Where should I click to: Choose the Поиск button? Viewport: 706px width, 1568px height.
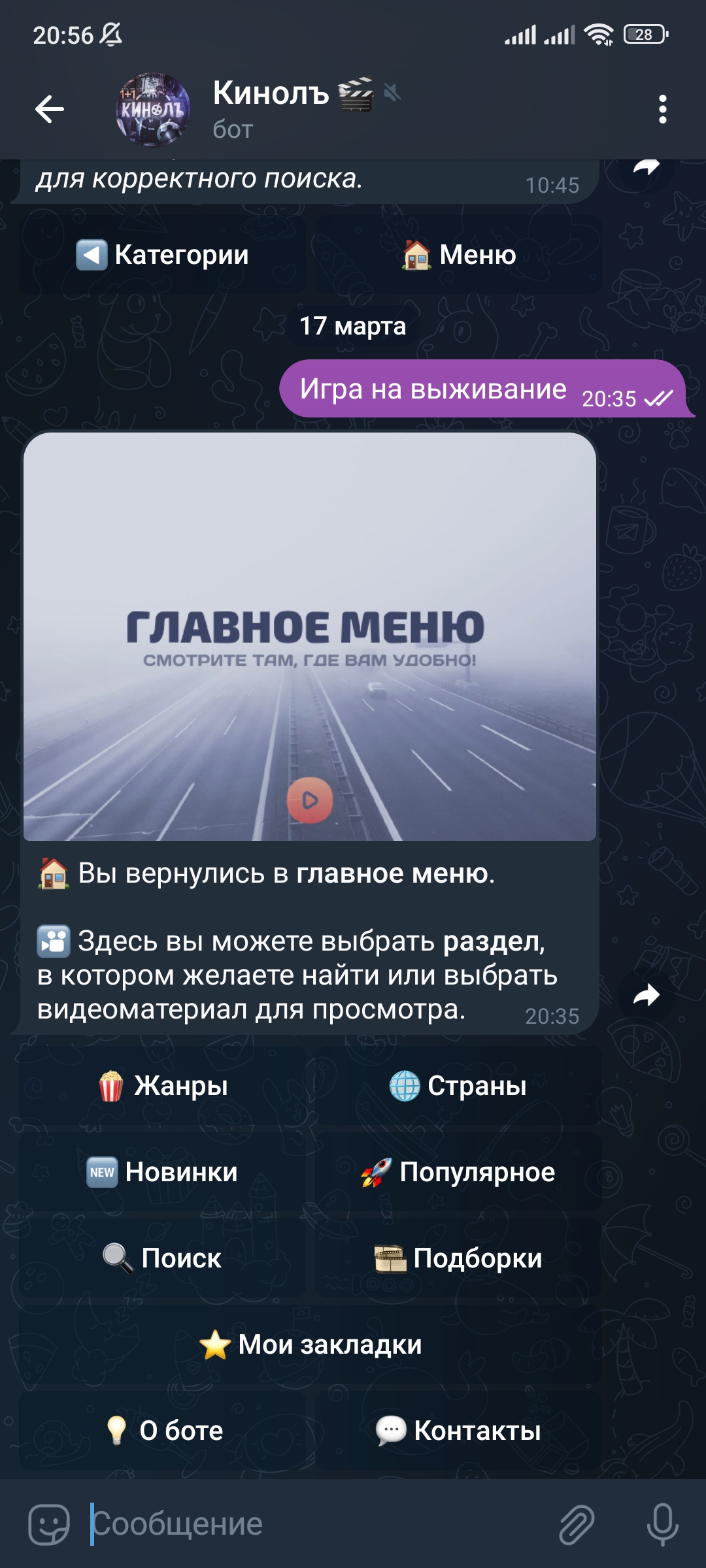[163, 1258]
